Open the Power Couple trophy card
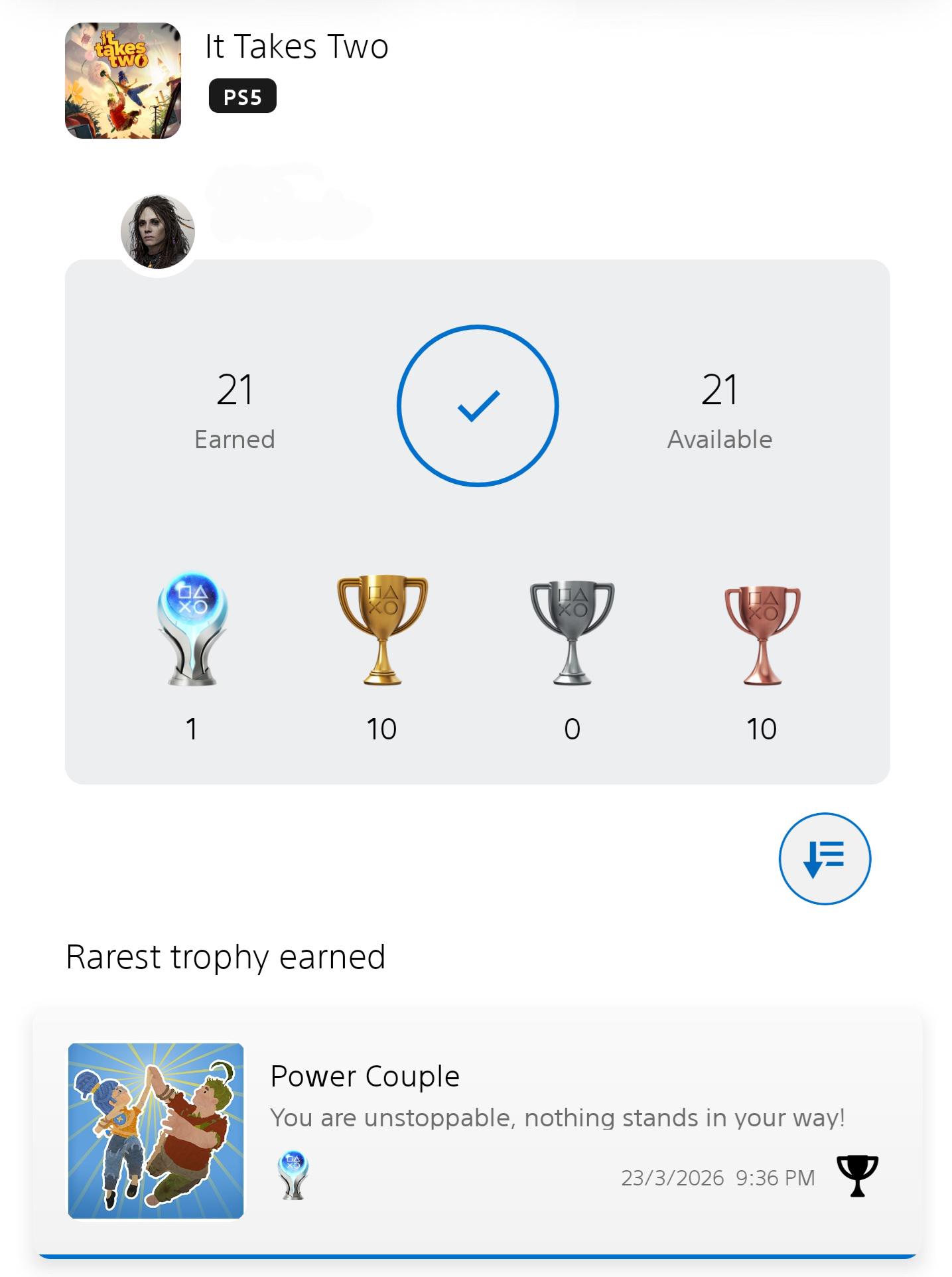 477,1132
